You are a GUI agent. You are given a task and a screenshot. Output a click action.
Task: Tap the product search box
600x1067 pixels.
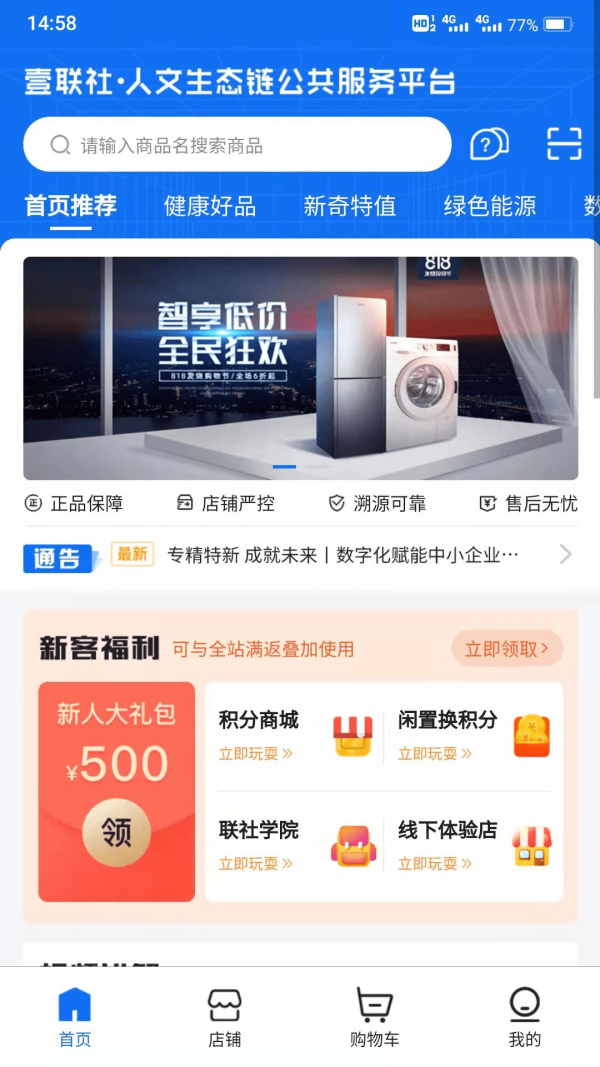coord(237,145)
